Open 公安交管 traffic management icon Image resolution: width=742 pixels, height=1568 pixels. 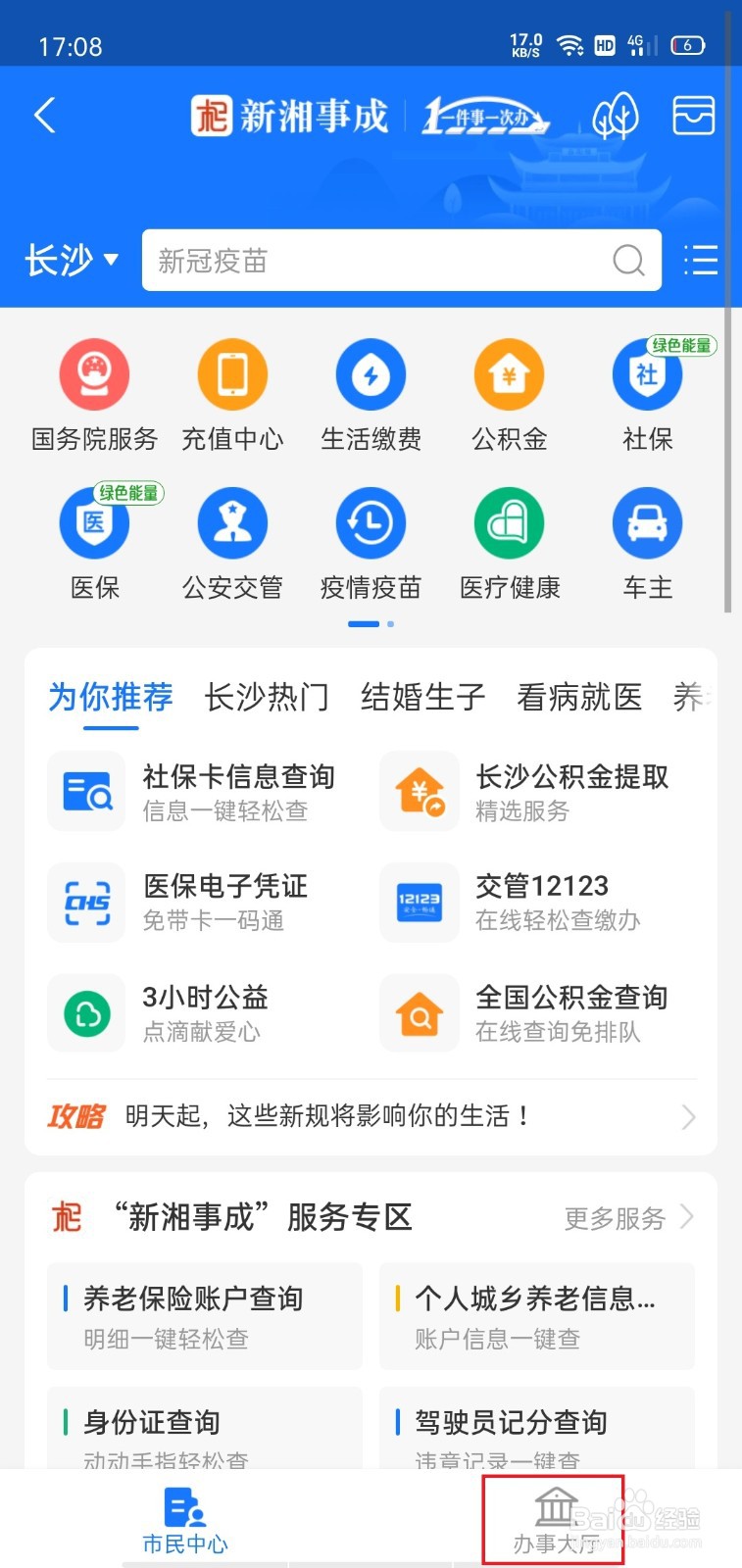232,523
